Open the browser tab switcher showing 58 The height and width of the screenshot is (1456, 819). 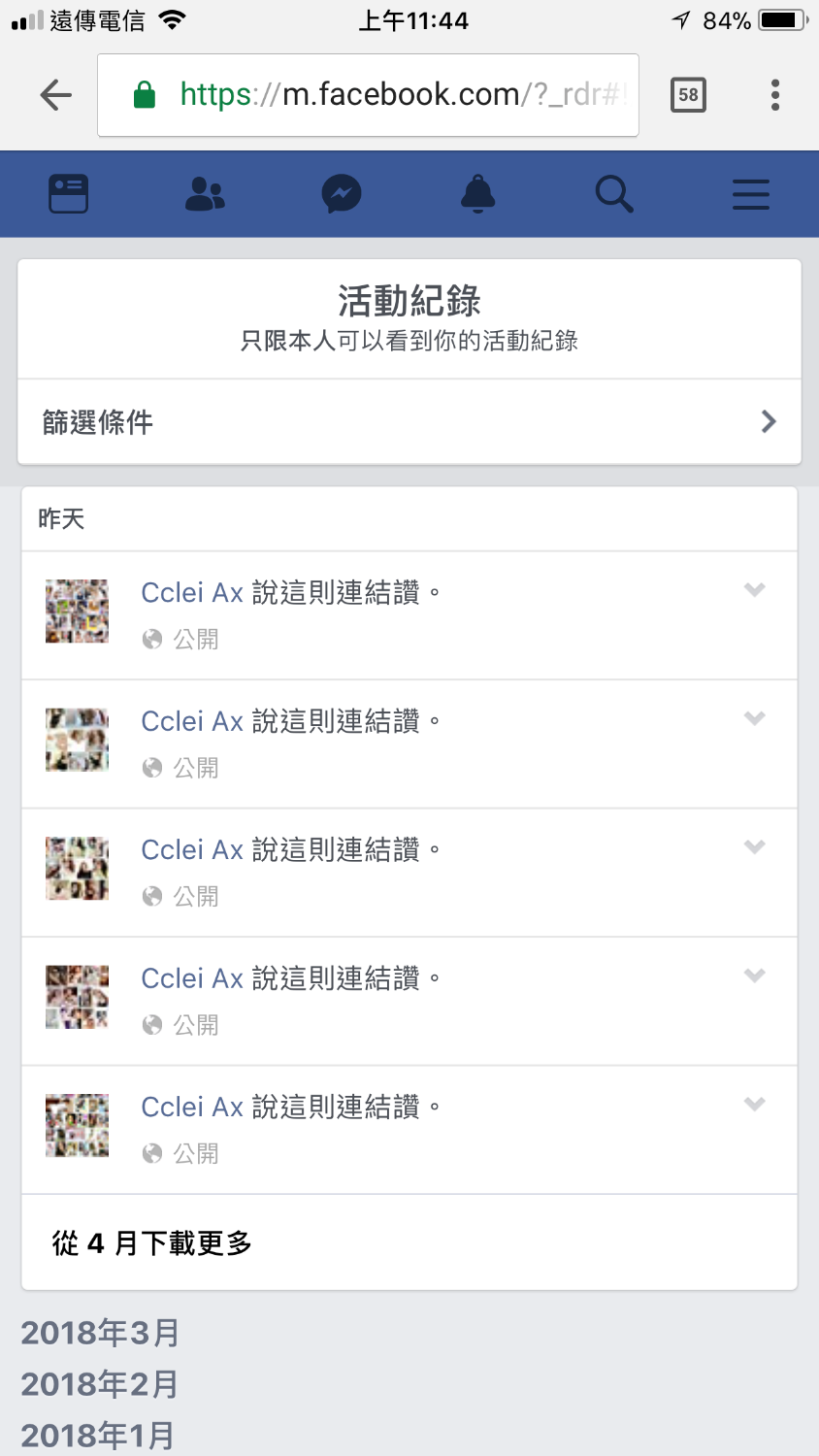688,95
